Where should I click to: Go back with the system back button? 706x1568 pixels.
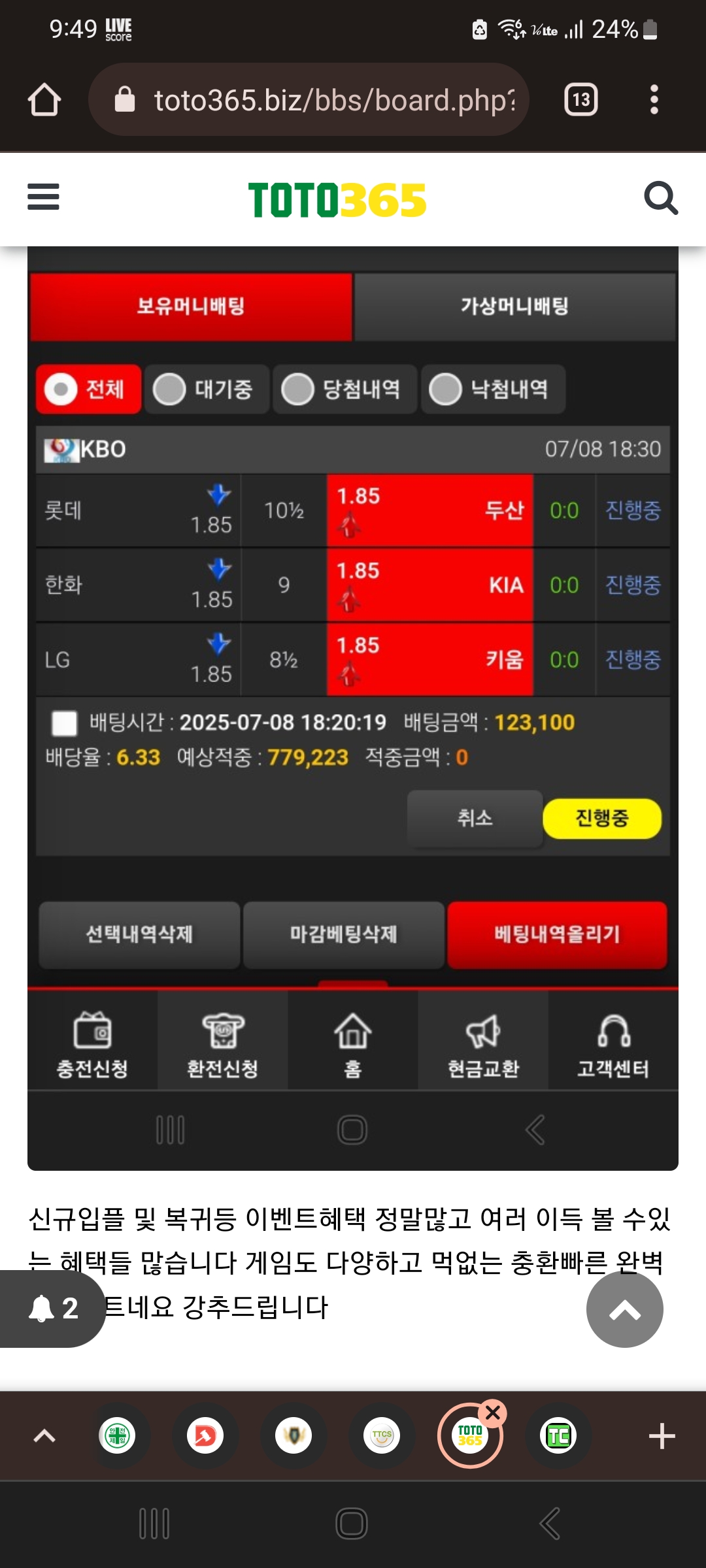coord(549,1524)
